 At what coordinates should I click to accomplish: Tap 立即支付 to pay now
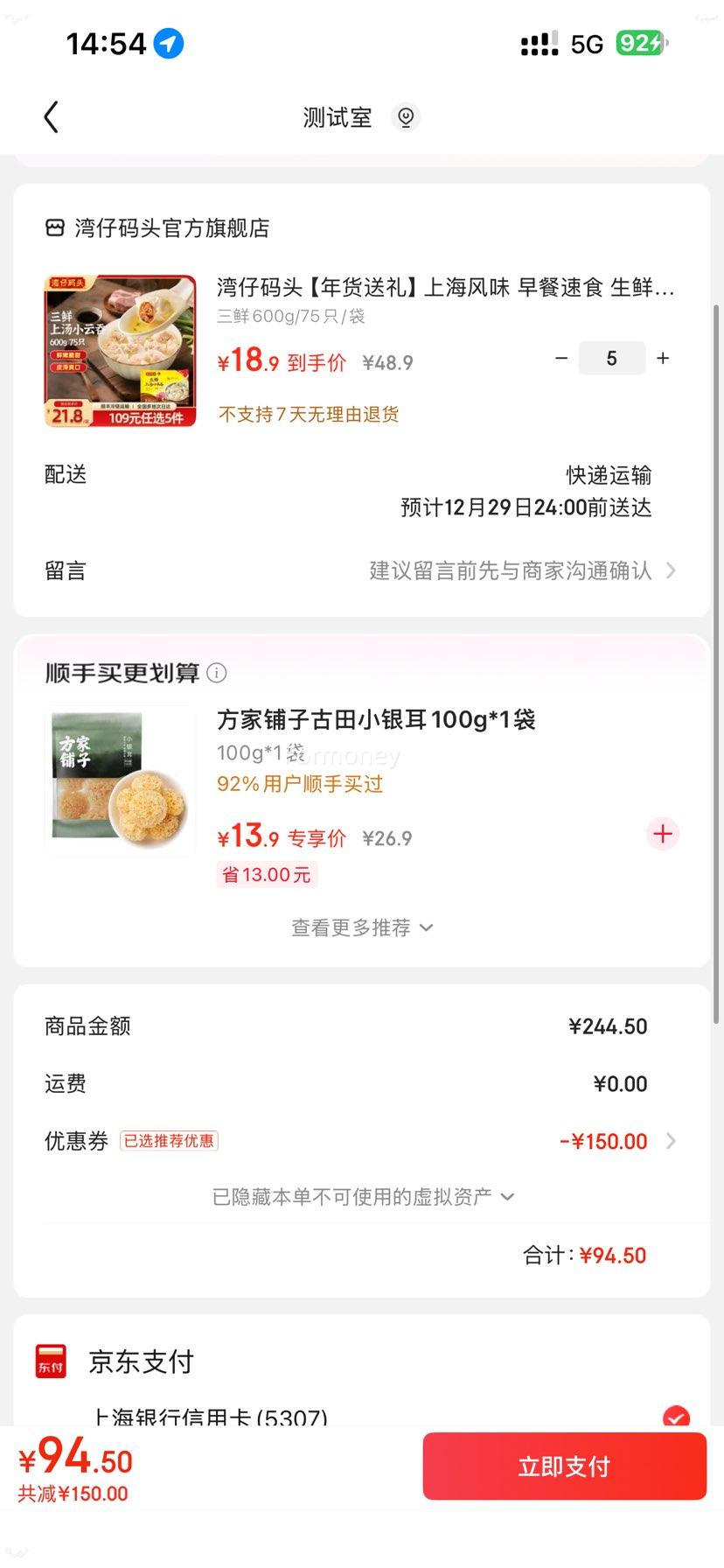pos(563,1466)
